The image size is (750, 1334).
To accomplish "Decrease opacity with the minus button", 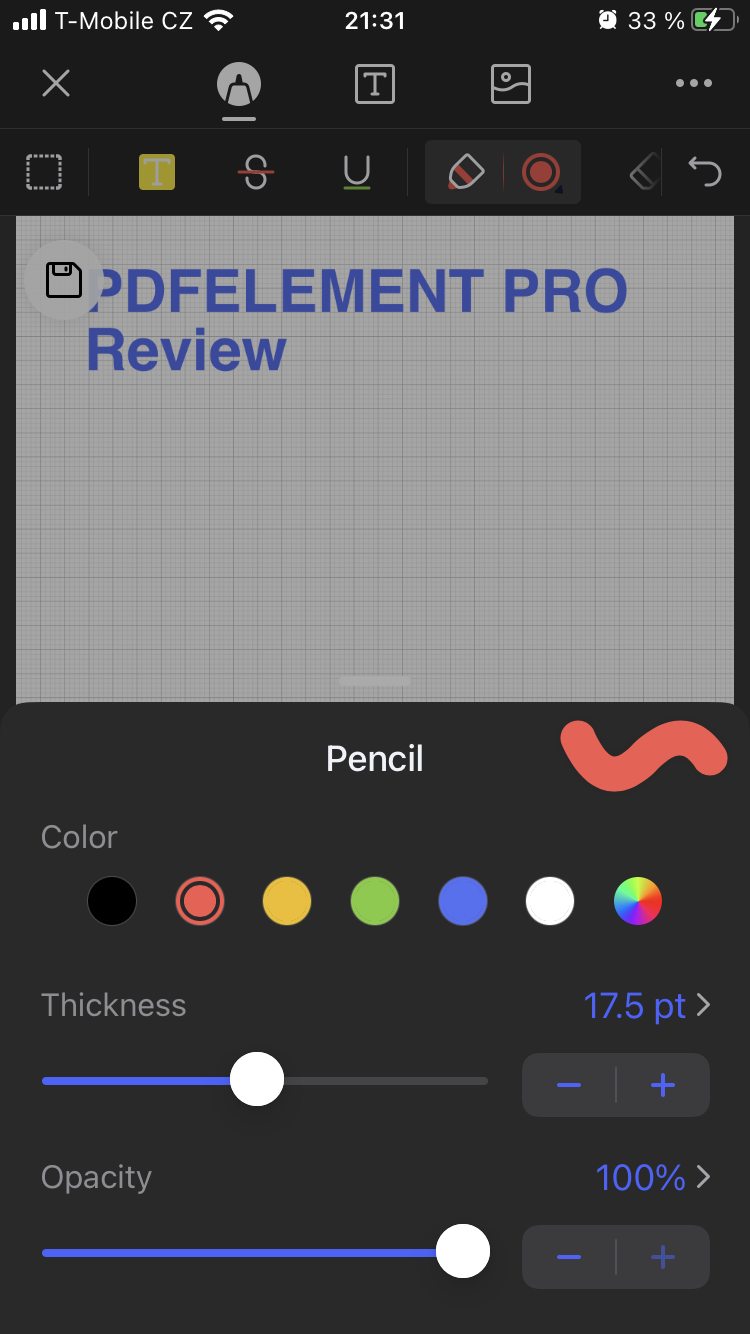I will [x=569, y=1257].
